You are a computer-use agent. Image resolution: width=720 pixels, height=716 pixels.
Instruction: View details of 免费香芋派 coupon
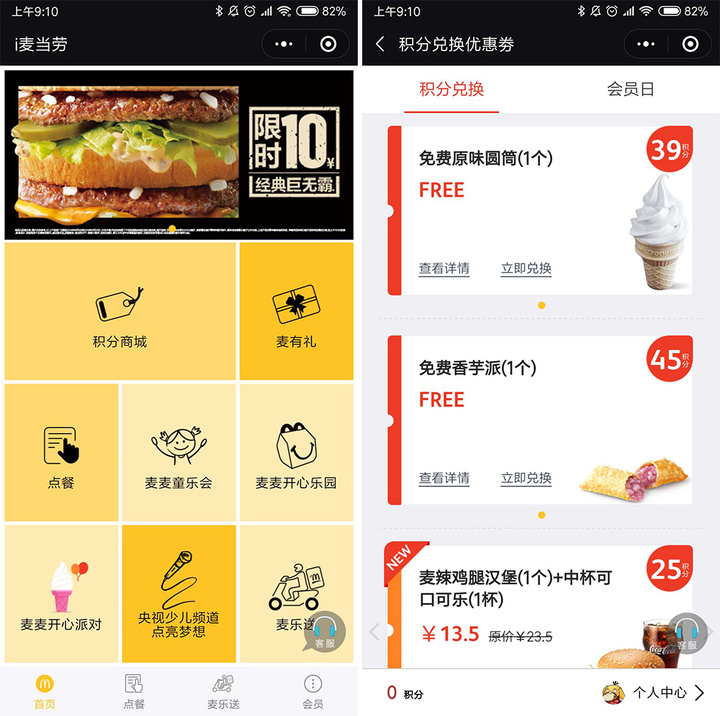click(444, 478)
